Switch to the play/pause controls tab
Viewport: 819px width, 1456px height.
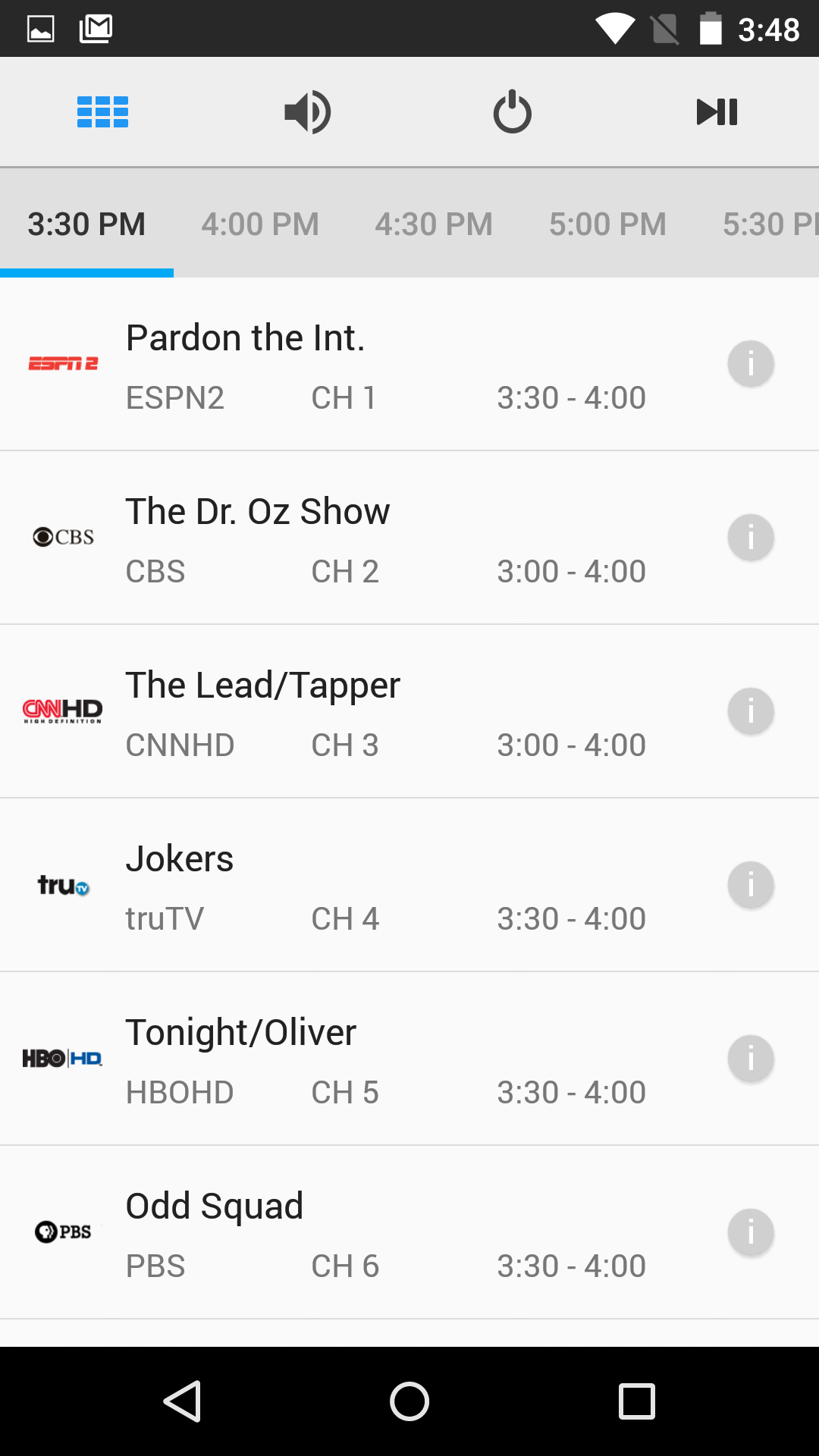pyautogui.click(x=717, y=112)
